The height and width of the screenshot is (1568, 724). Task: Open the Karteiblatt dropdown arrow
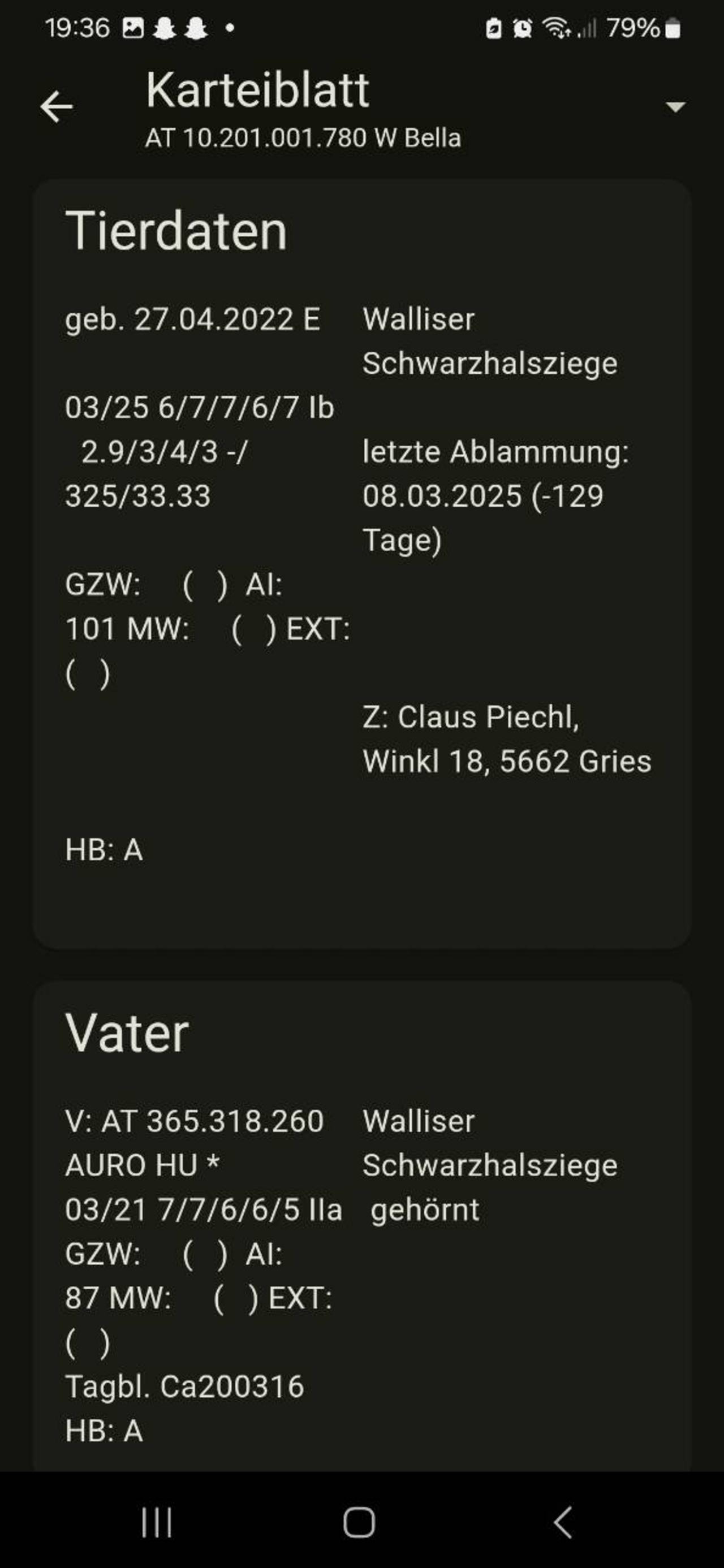(675, 107)
